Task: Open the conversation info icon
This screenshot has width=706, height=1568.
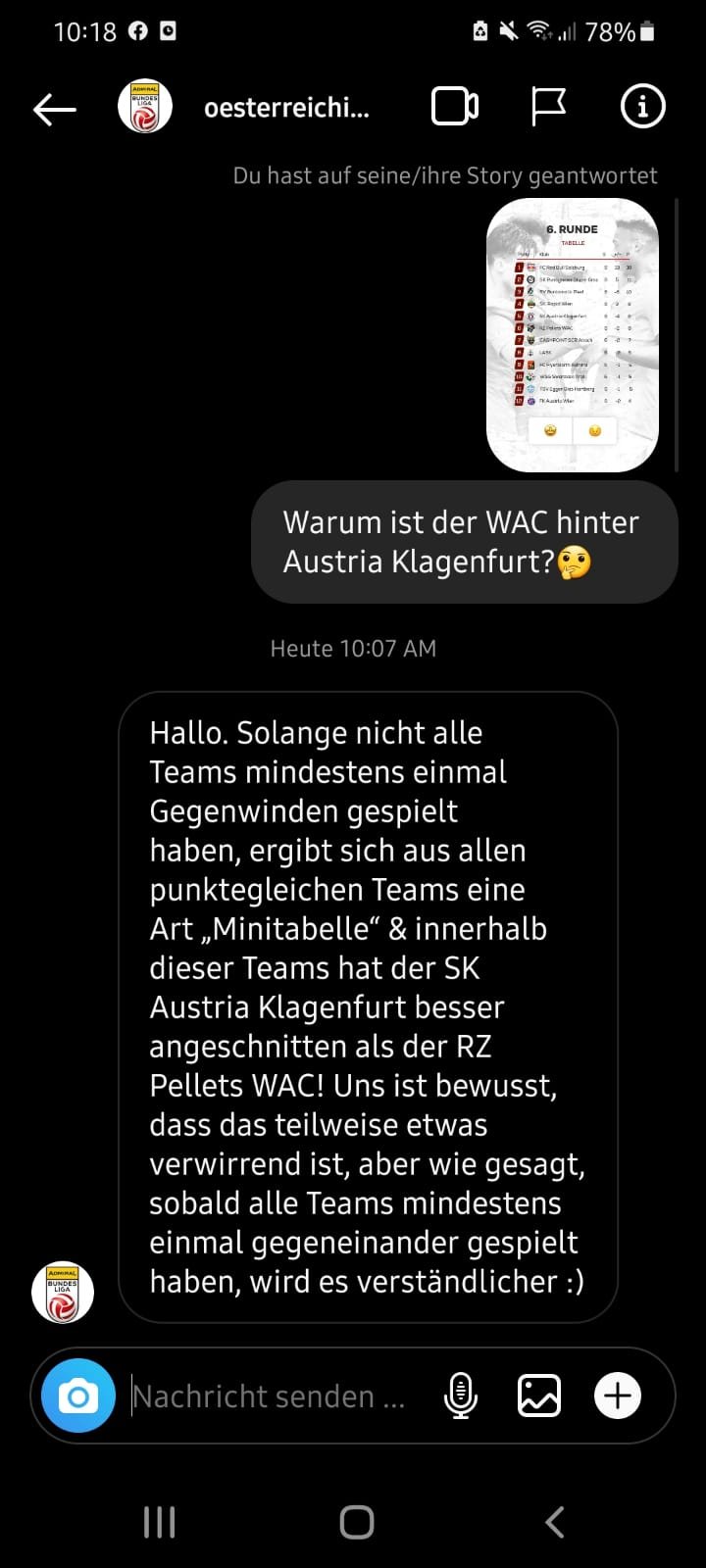Action: pyautogui.click(x=643, y=106)
